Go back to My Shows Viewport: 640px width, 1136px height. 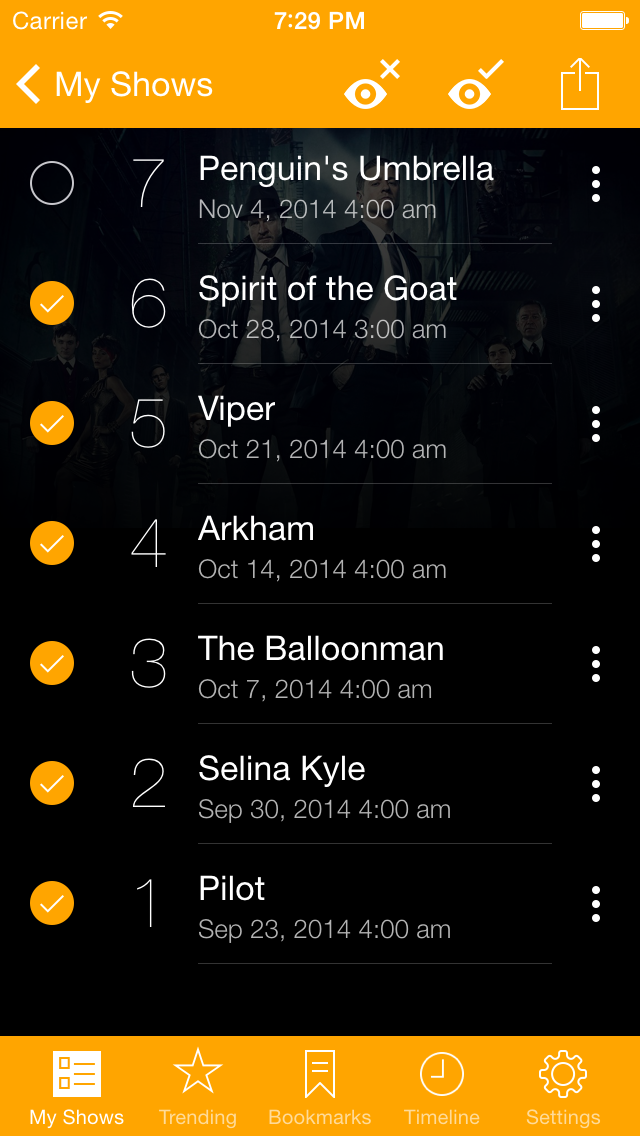click(x=115, y=85)
